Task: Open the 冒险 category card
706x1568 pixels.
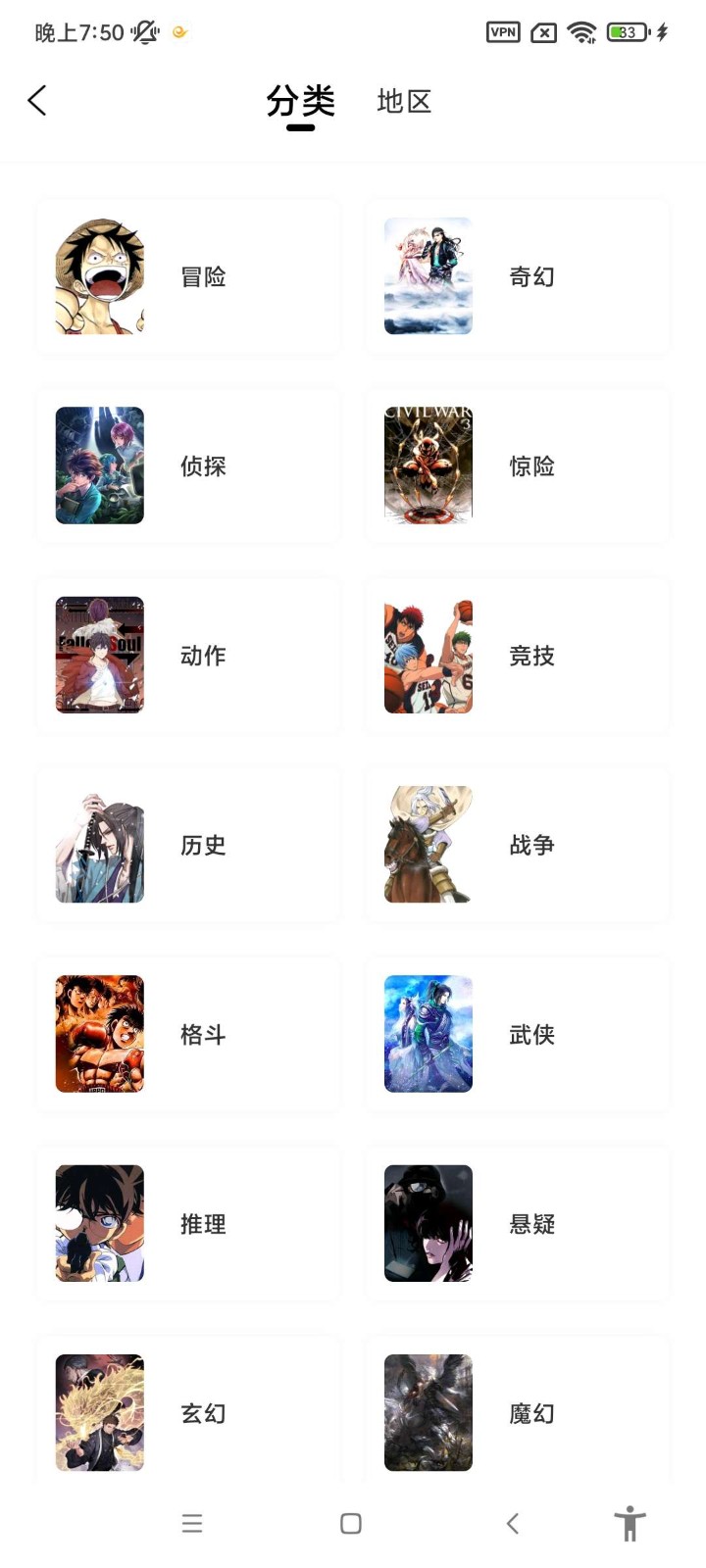Action: click(x=188, y=276)
